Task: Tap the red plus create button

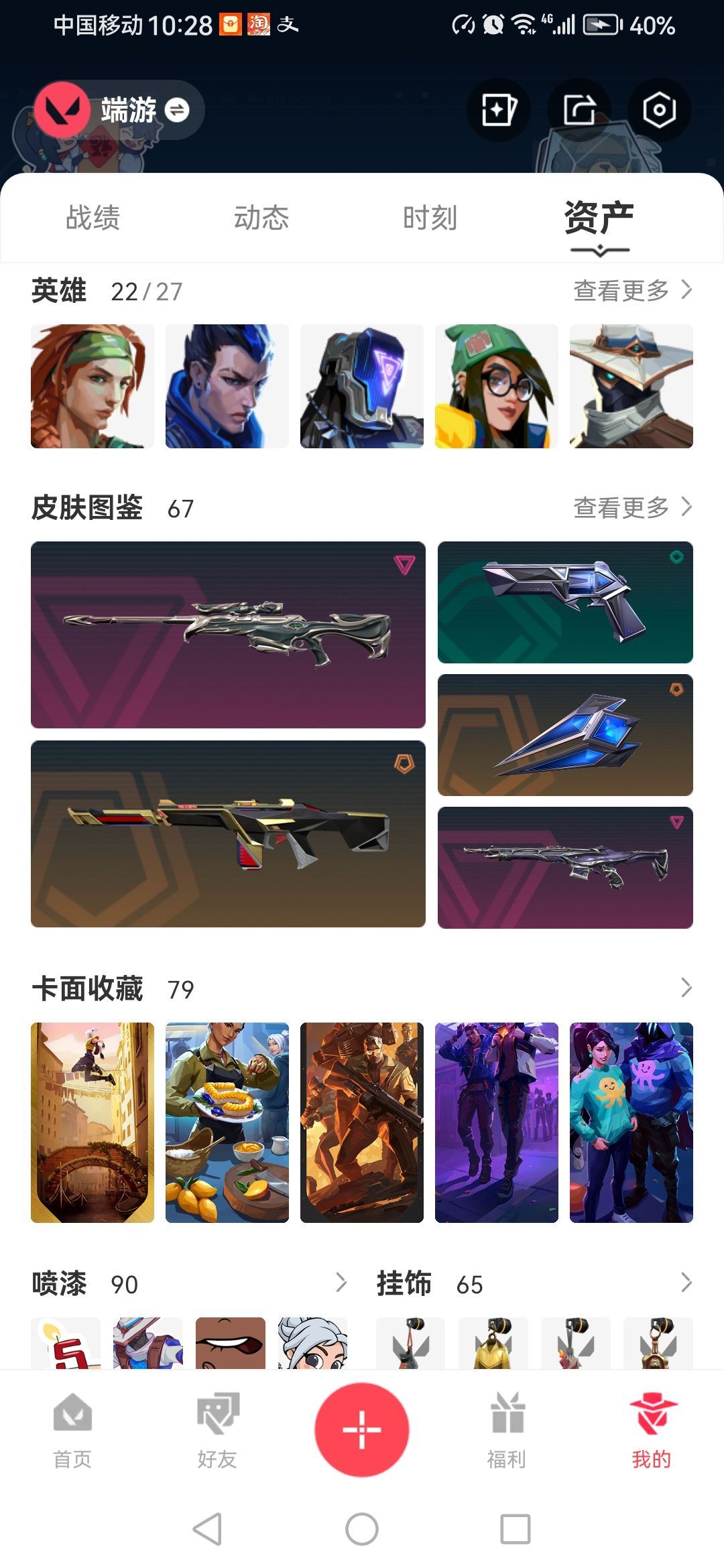Action: [362, 1430]
